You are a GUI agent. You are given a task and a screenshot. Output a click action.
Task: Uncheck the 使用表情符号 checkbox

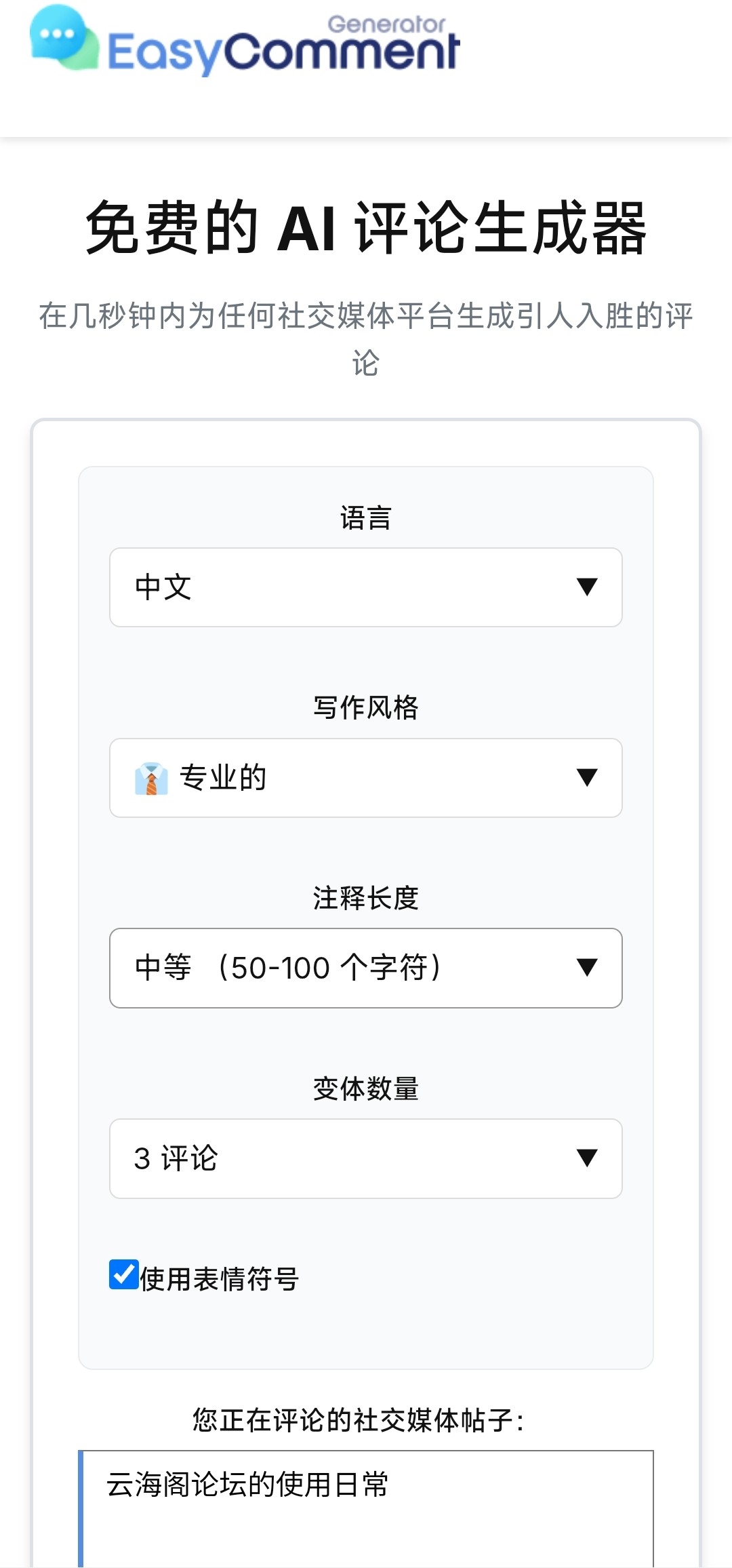point(124,1274)
